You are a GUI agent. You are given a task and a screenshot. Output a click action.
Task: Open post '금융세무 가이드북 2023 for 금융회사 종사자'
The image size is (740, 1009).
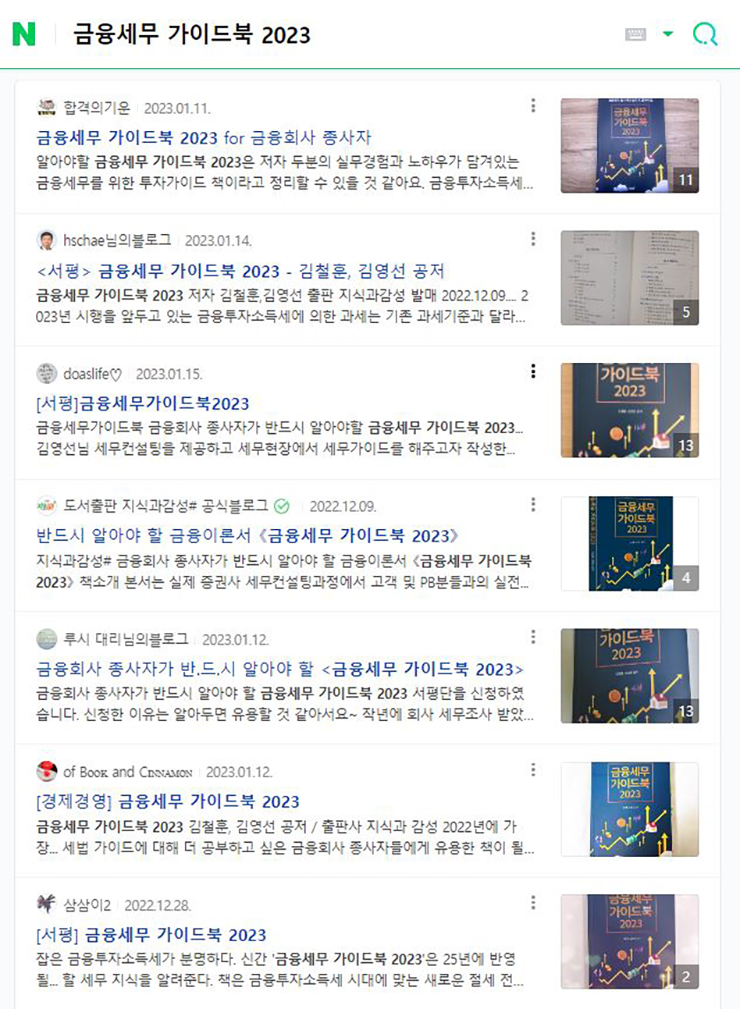tap(204, 137)
